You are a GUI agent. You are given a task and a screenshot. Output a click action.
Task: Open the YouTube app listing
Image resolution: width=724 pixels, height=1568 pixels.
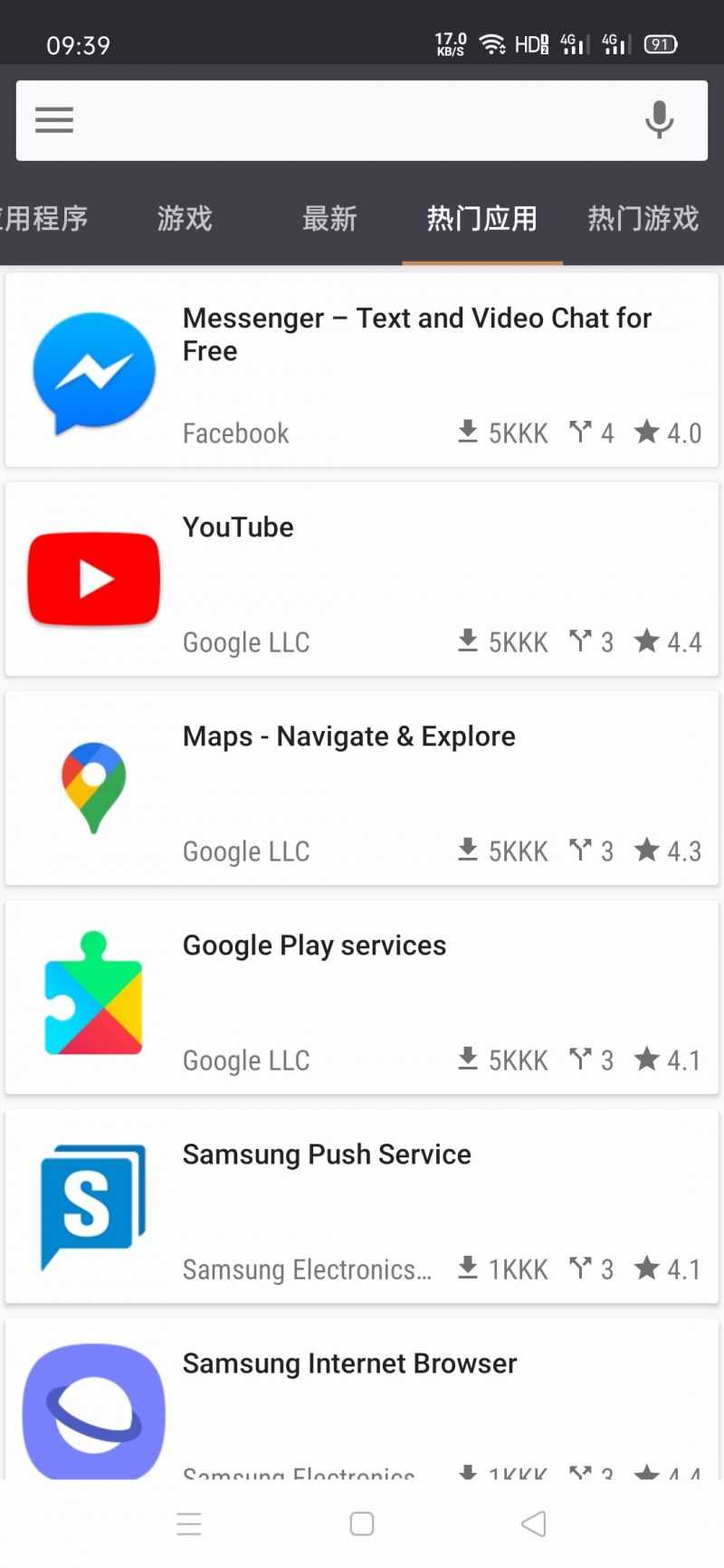[362, 579]
